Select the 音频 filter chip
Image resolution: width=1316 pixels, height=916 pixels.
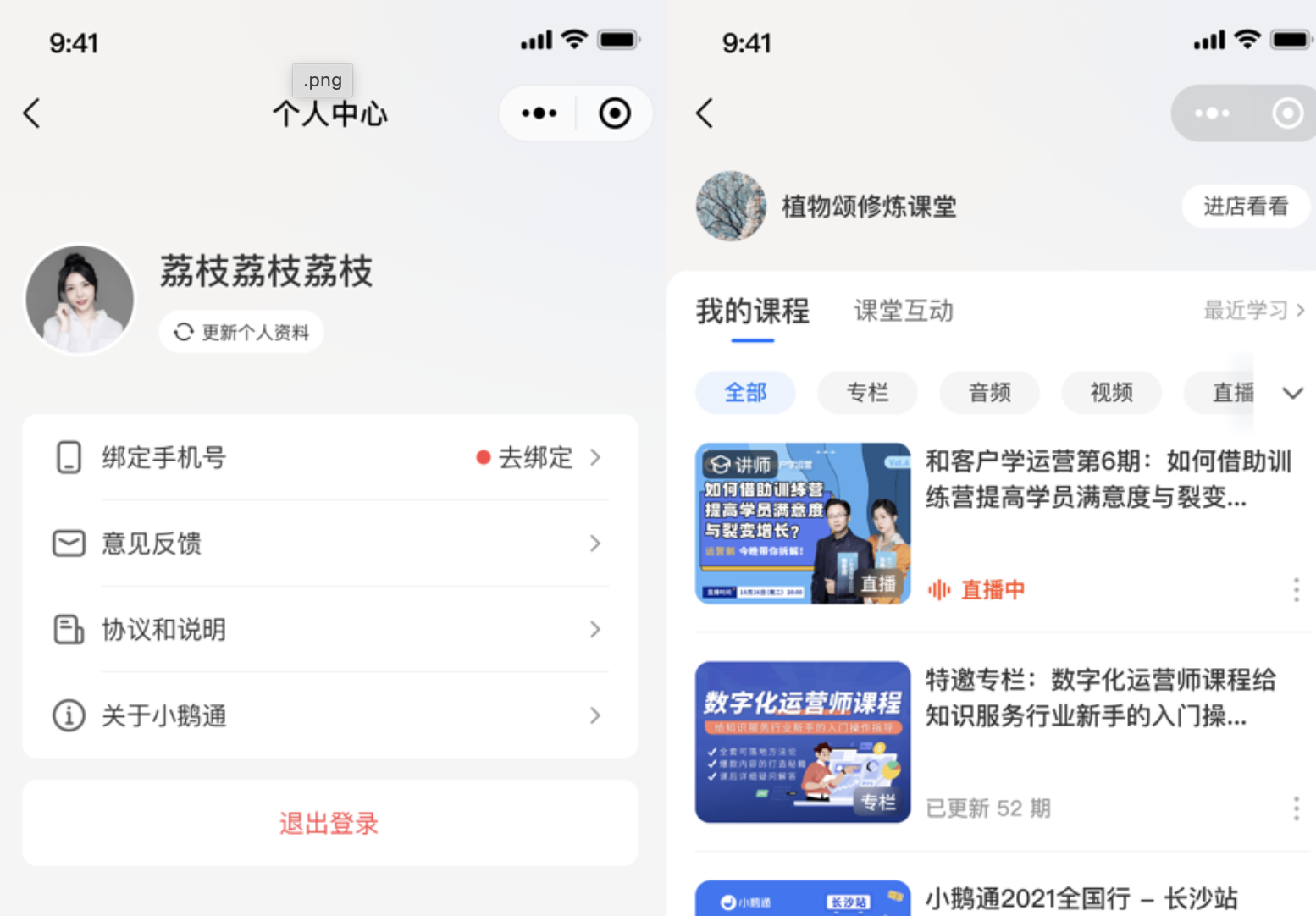coord(989,393)
